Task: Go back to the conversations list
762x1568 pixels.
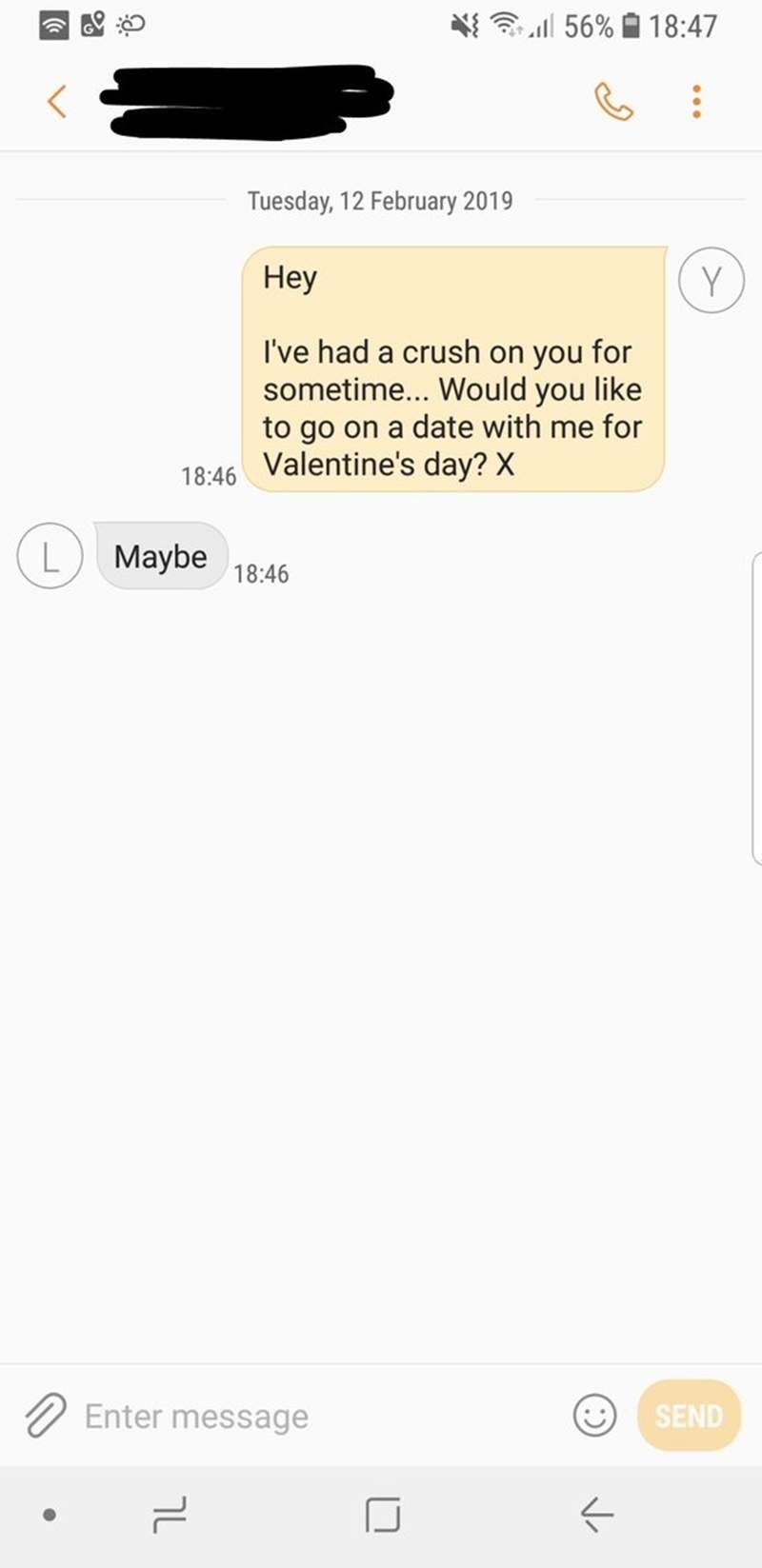Action: tap(57, 101)
